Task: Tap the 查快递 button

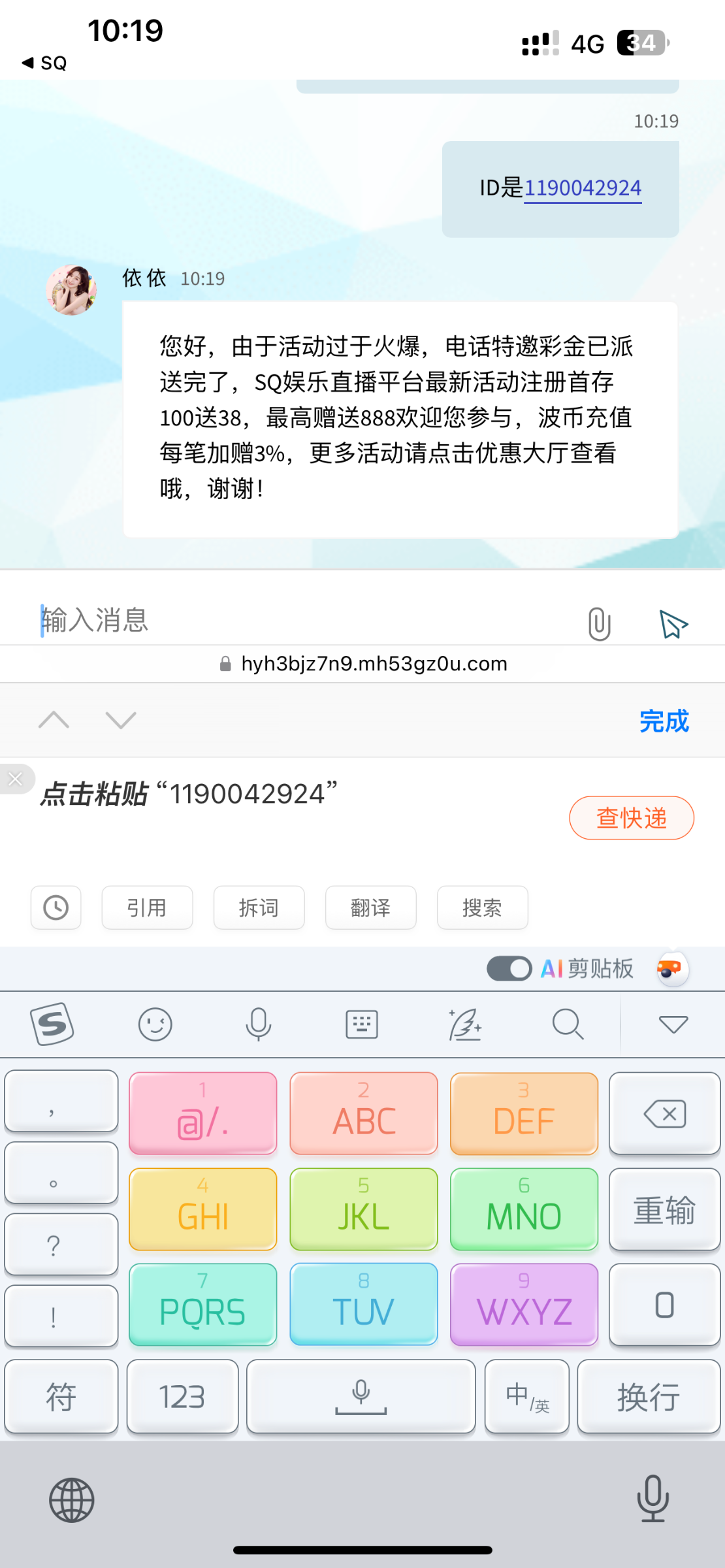Action: click(x=631, y=818)
